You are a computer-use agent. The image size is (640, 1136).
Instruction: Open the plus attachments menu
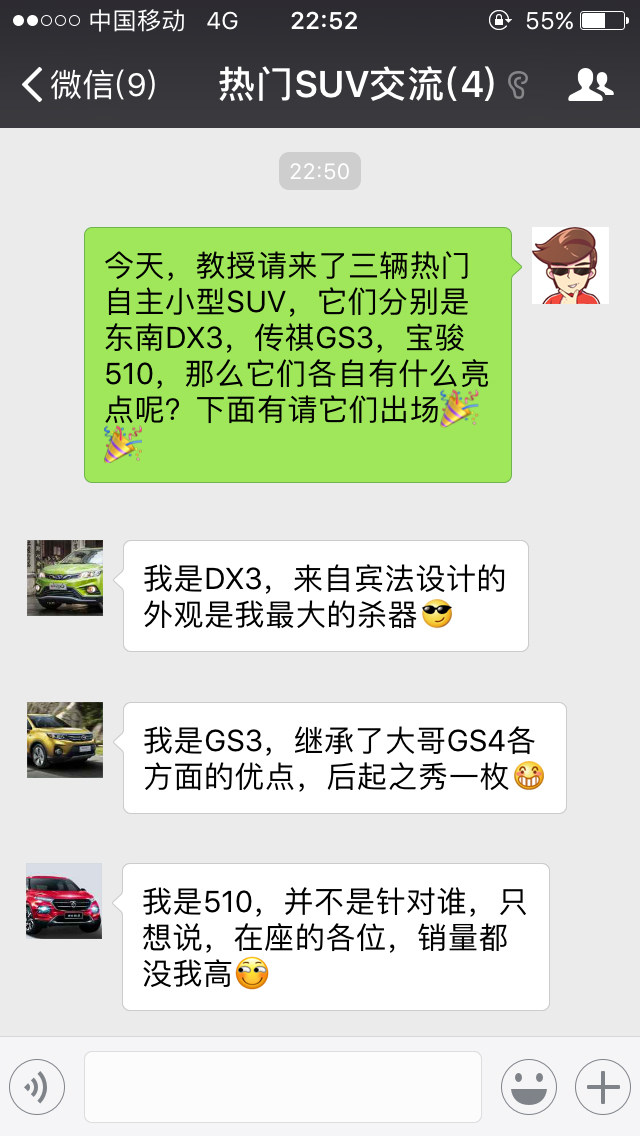pos(602,1087)
